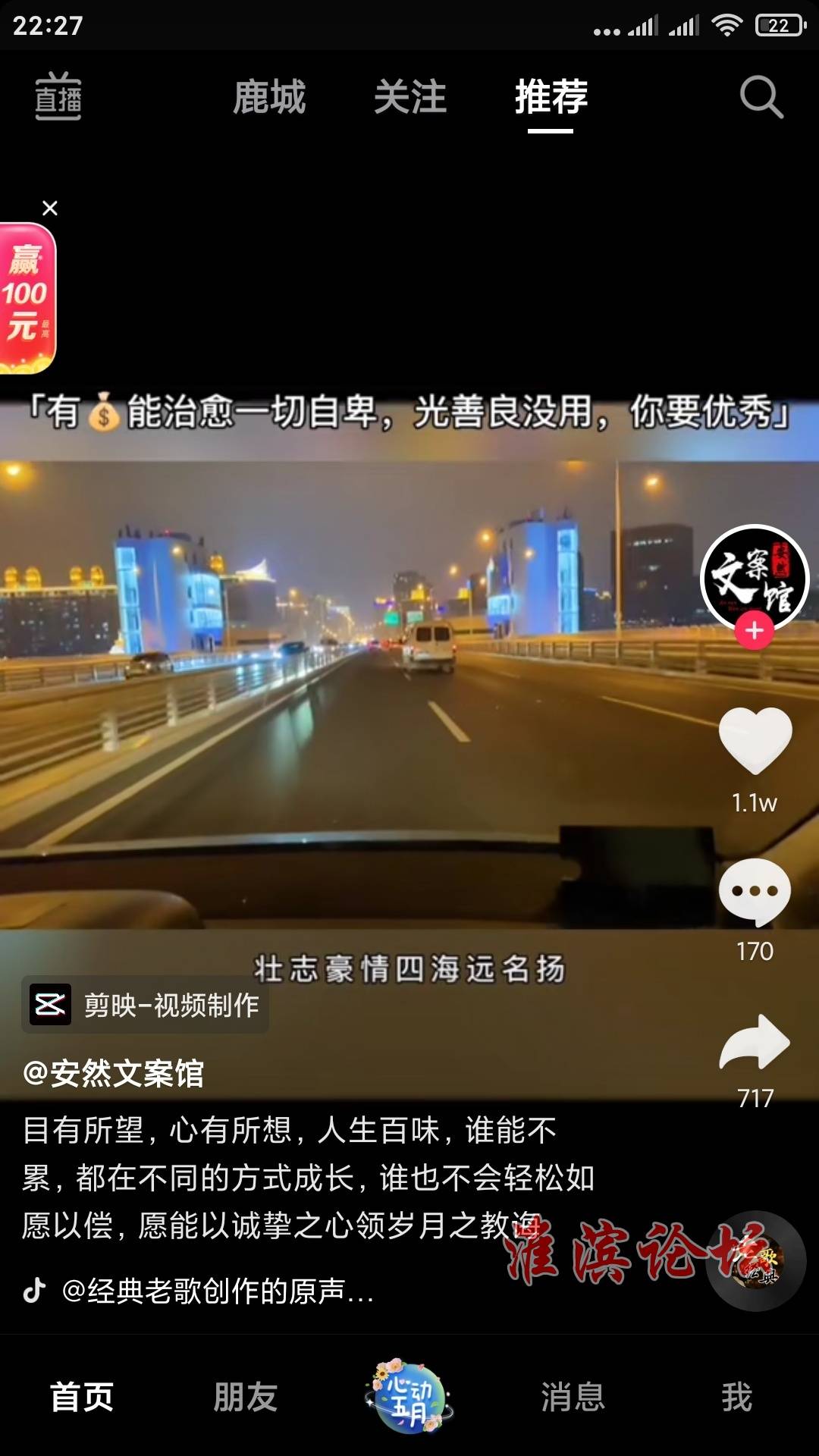819x1456 pixels.
Task: Switch to the 鹿城 tab
Action: (x=269, y=98)
